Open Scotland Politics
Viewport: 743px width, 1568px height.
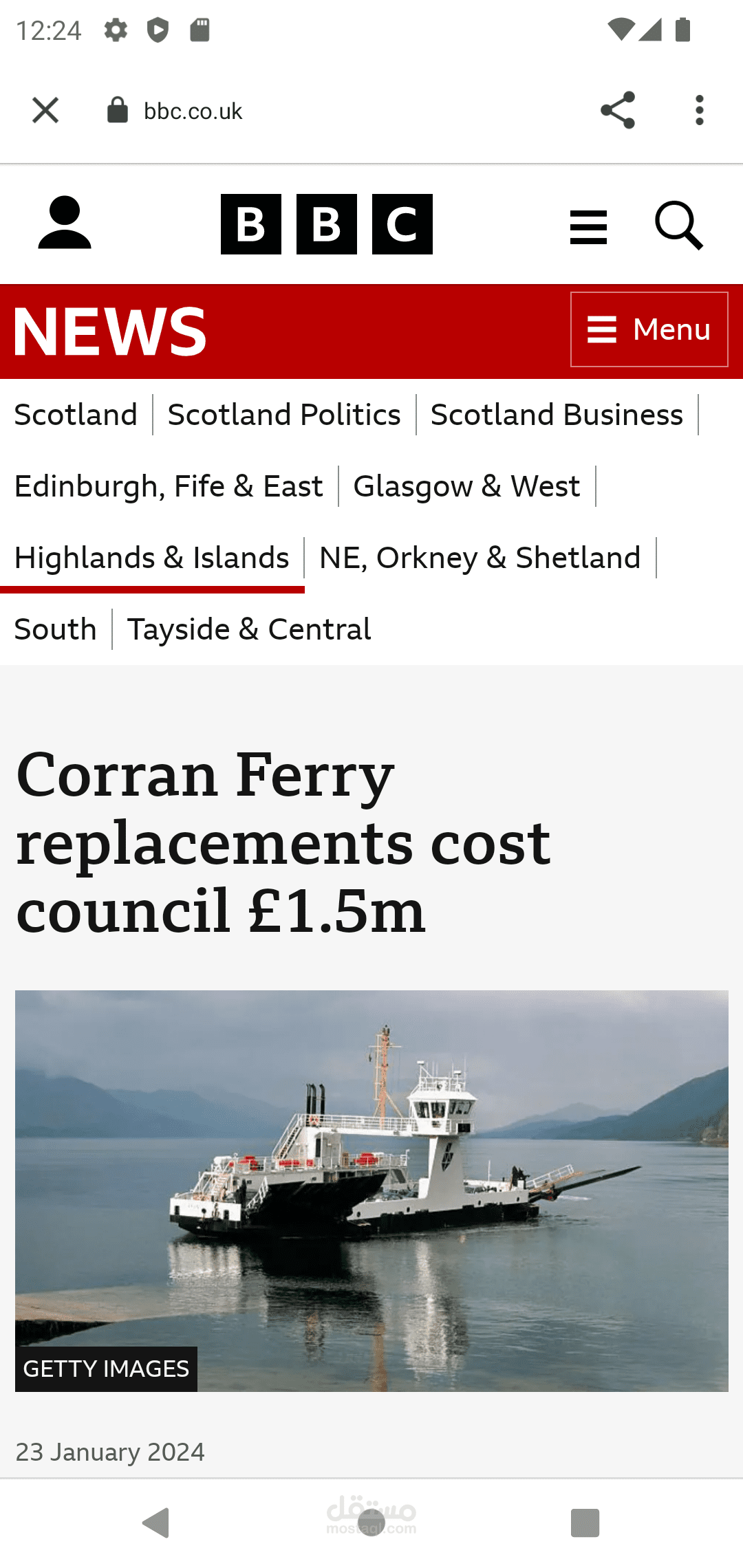point(284,415)
